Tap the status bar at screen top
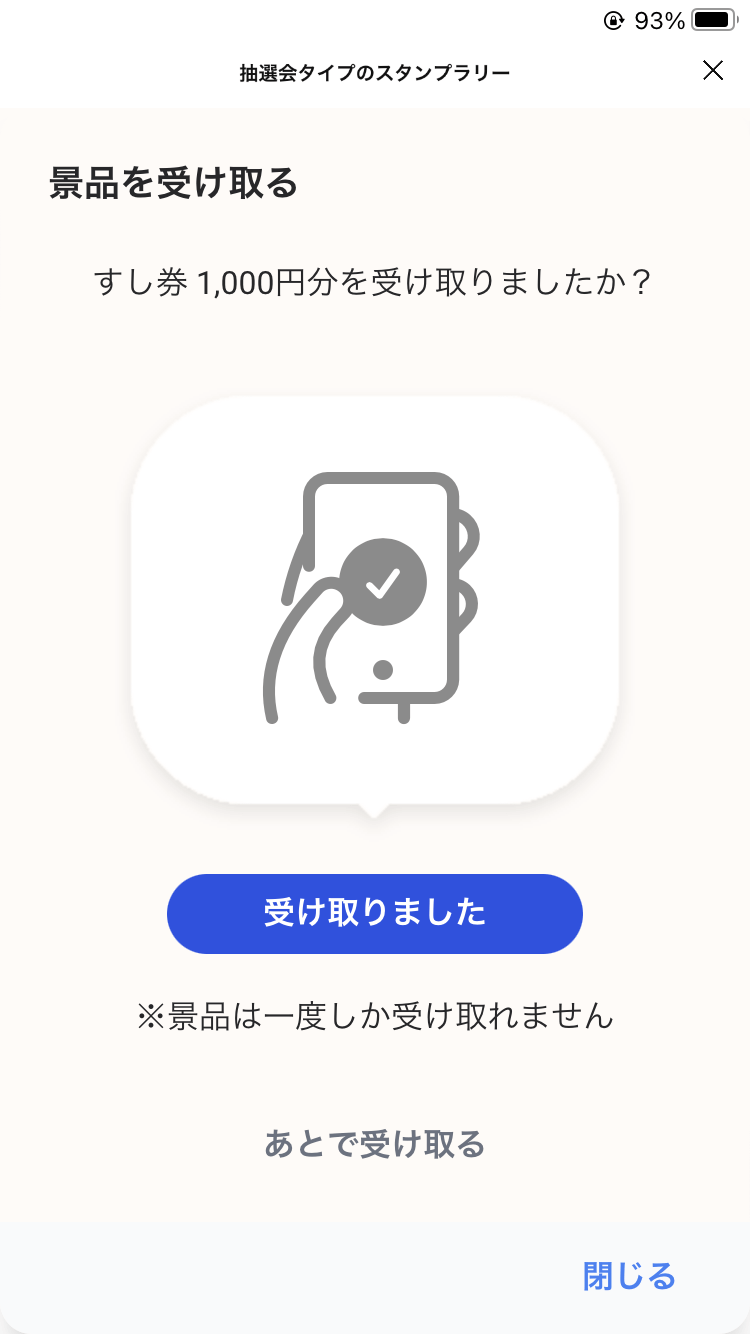 pos(375,16)
